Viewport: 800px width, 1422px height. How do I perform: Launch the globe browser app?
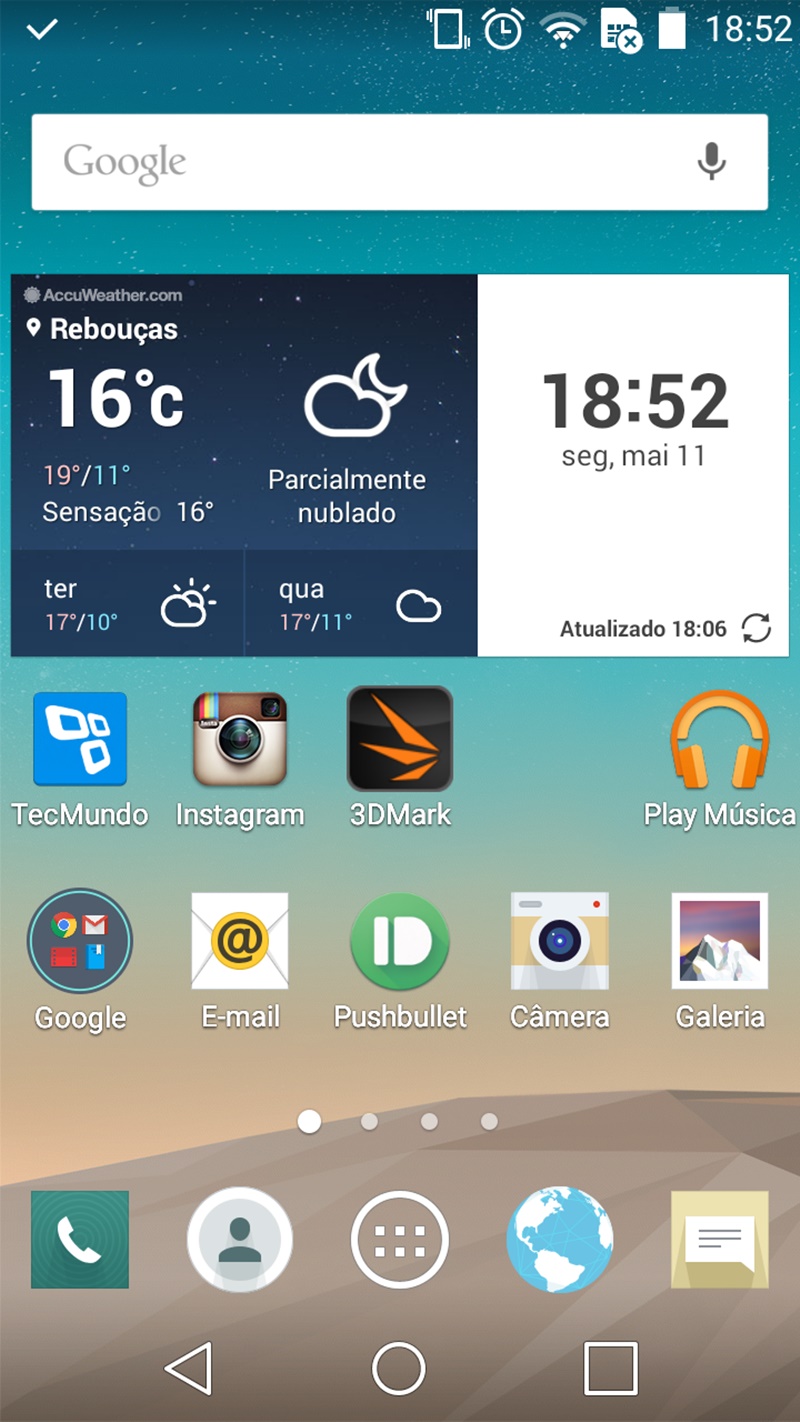559,1240
